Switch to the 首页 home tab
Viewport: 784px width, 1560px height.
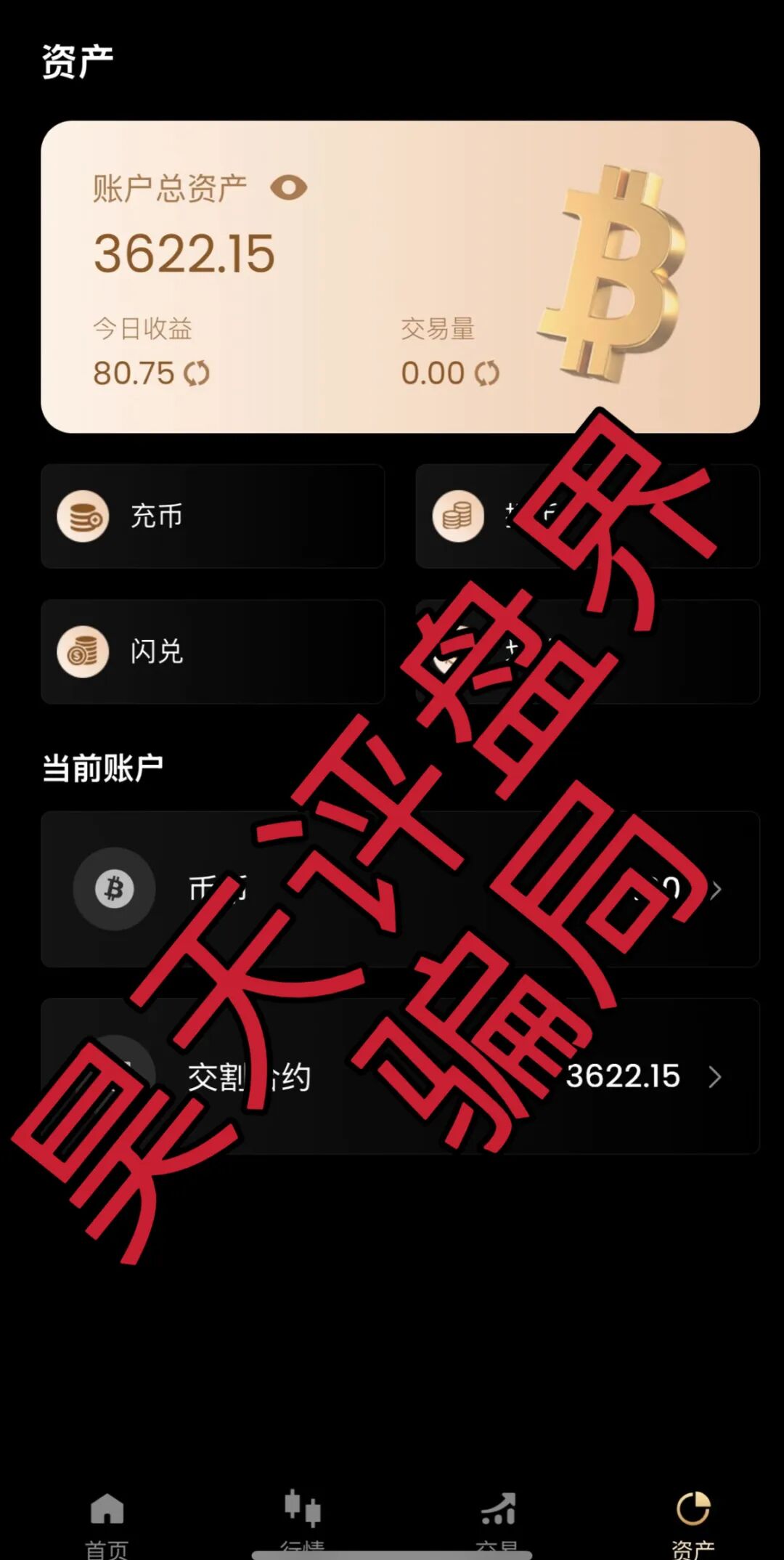pos(107,1522)
